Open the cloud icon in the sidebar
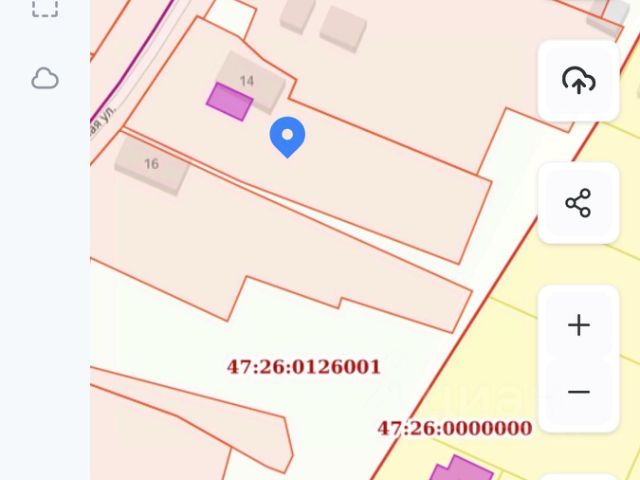The image size is (640, 480). click(45, 79)
